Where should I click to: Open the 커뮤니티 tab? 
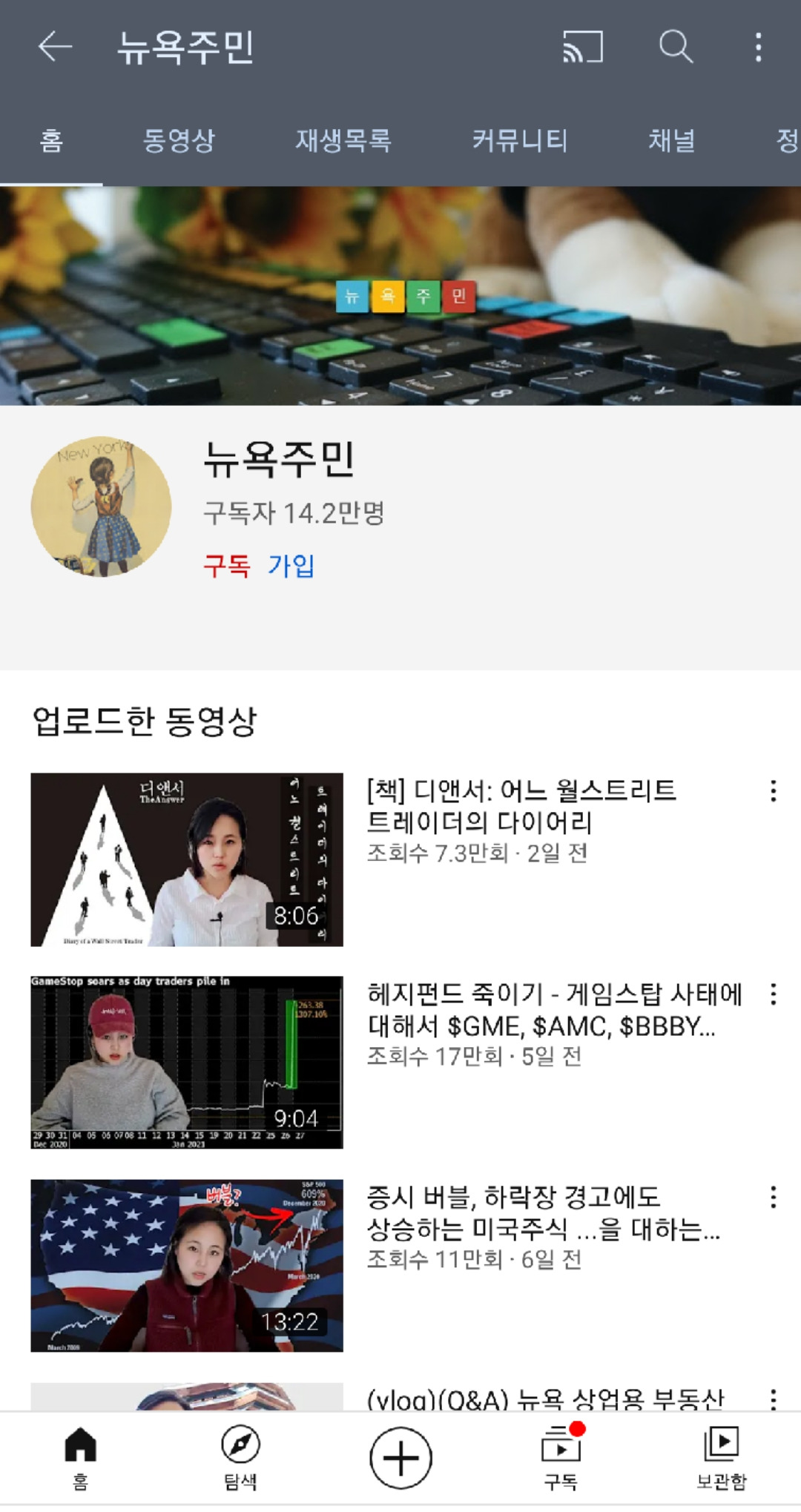pyautogui.click(x=520, y=140)
